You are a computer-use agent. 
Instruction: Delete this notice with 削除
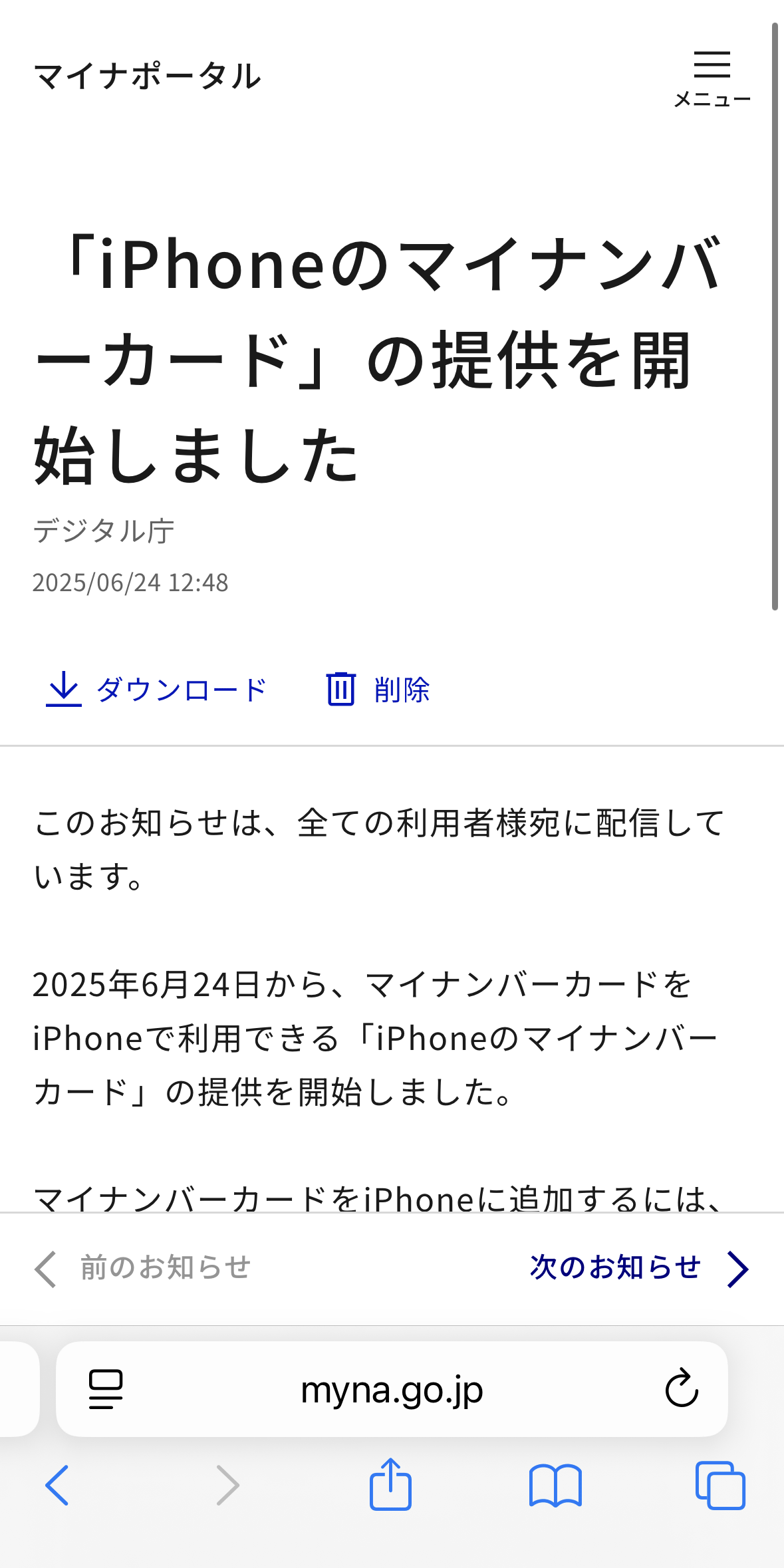tap(378, 690)
